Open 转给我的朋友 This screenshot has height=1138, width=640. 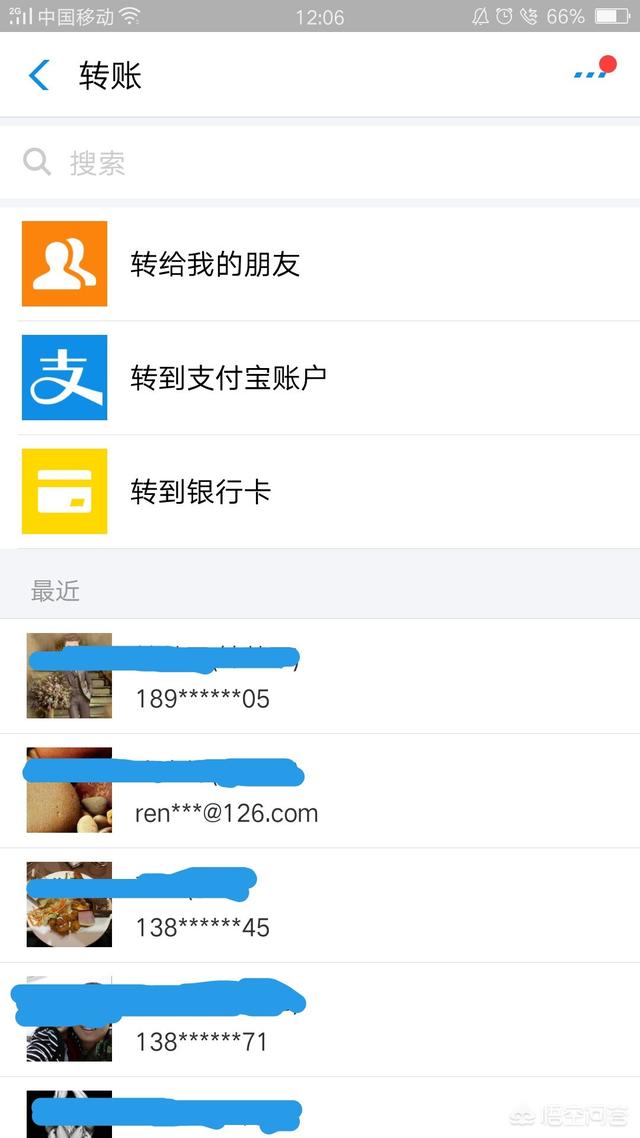pos(320,264)
